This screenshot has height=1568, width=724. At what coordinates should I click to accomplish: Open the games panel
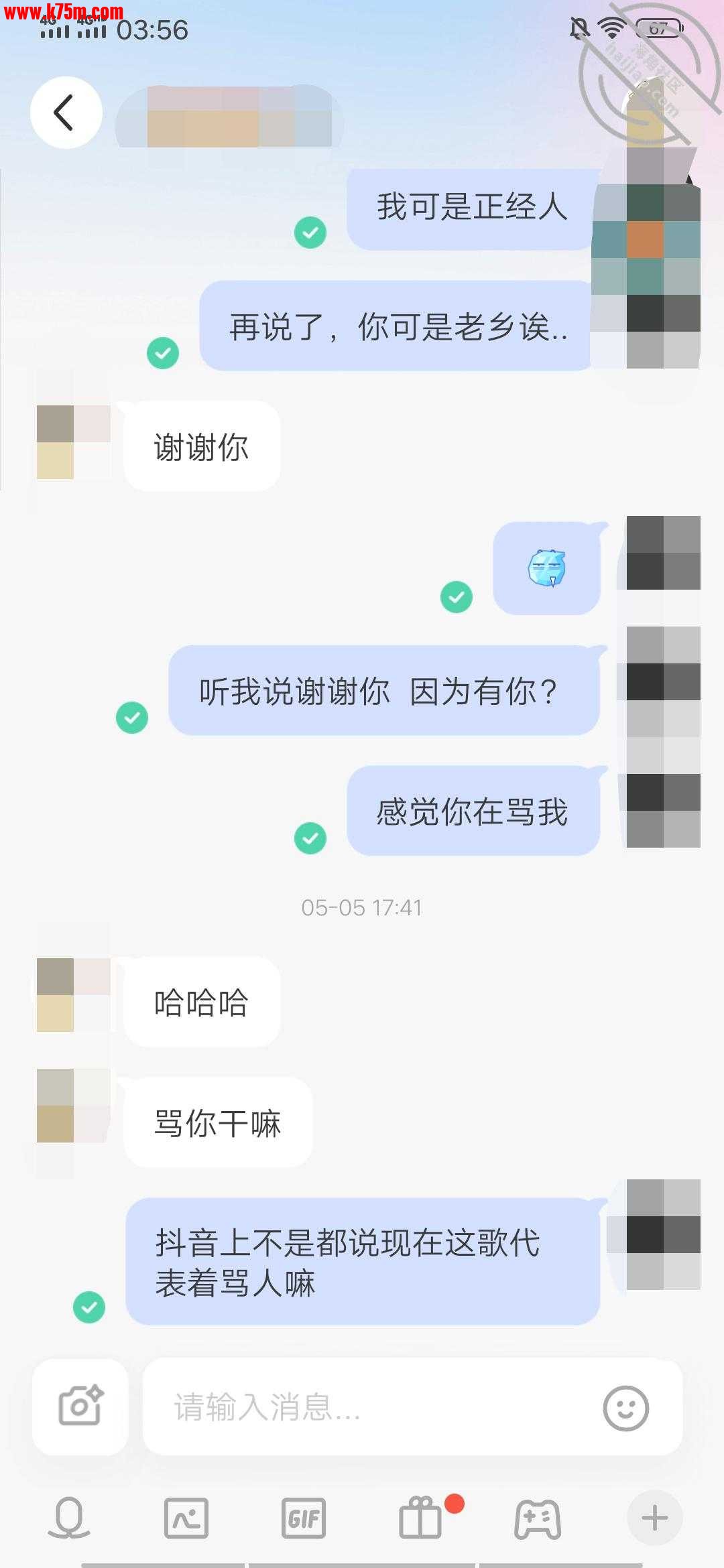coord(538,1518)
